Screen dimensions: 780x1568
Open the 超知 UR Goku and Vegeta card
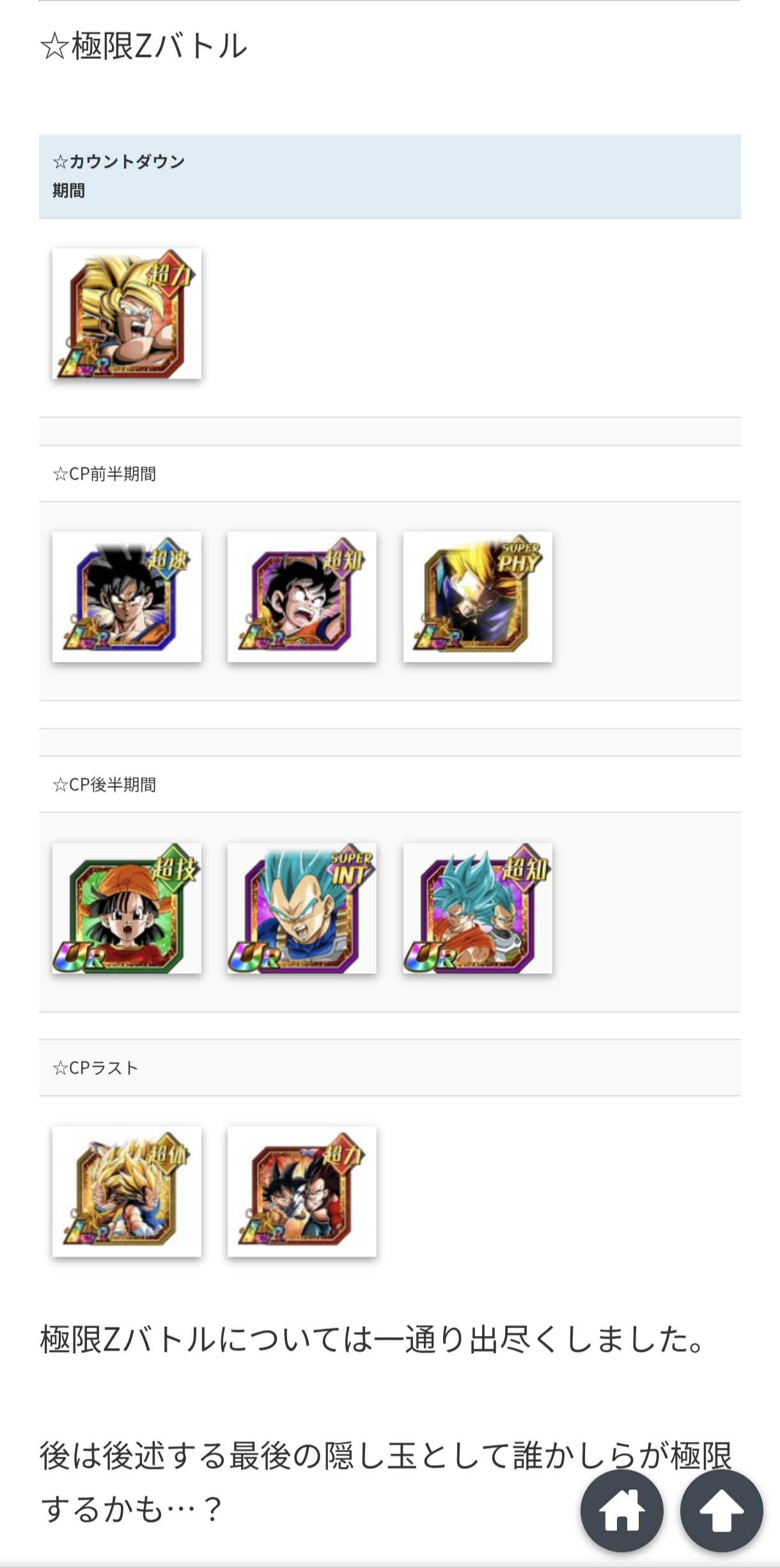[x=478, y=908]
